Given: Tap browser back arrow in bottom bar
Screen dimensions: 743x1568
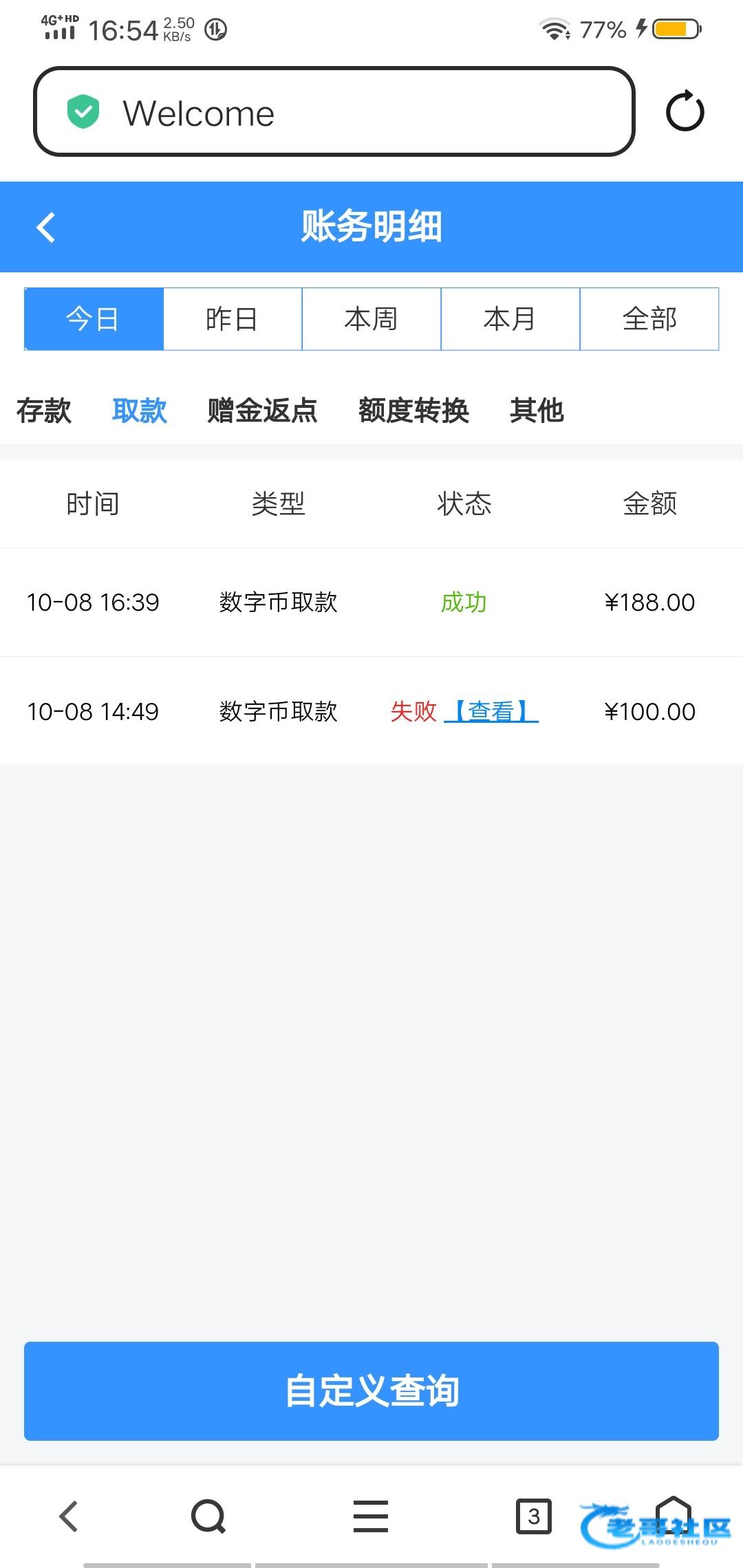Looking at the screenshot, I should click(69, 1516).
